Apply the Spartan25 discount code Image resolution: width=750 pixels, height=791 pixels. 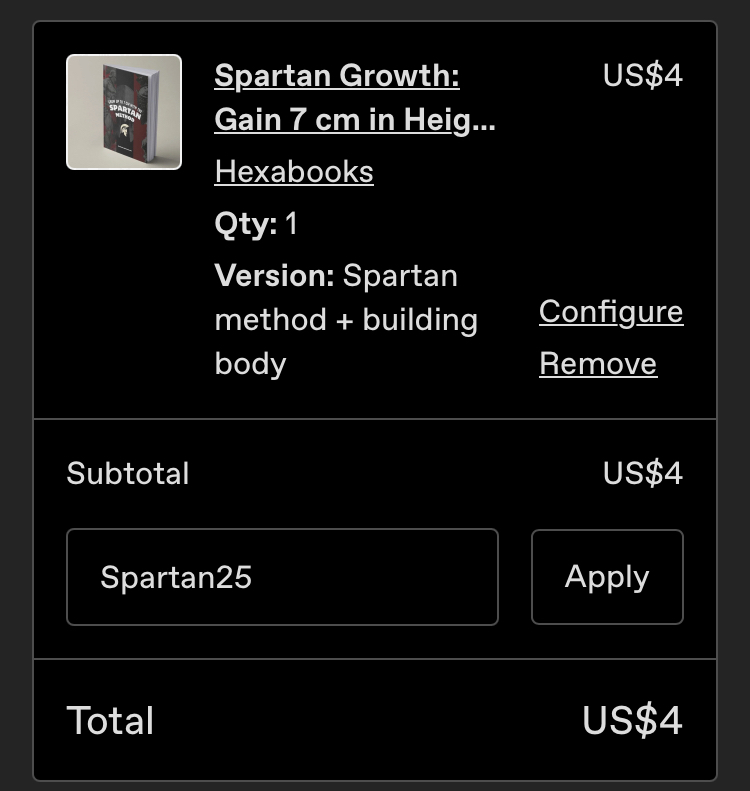tap(607, 577)
